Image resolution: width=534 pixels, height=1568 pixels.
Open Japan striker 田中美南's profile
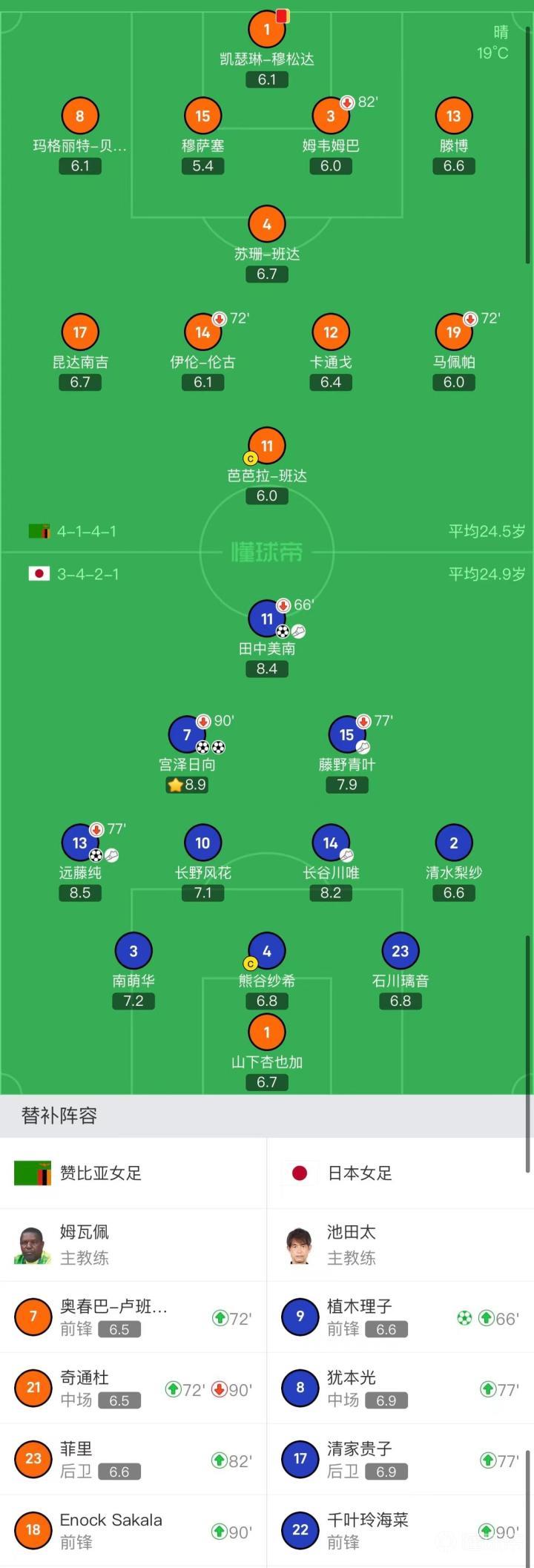[267, 619]
